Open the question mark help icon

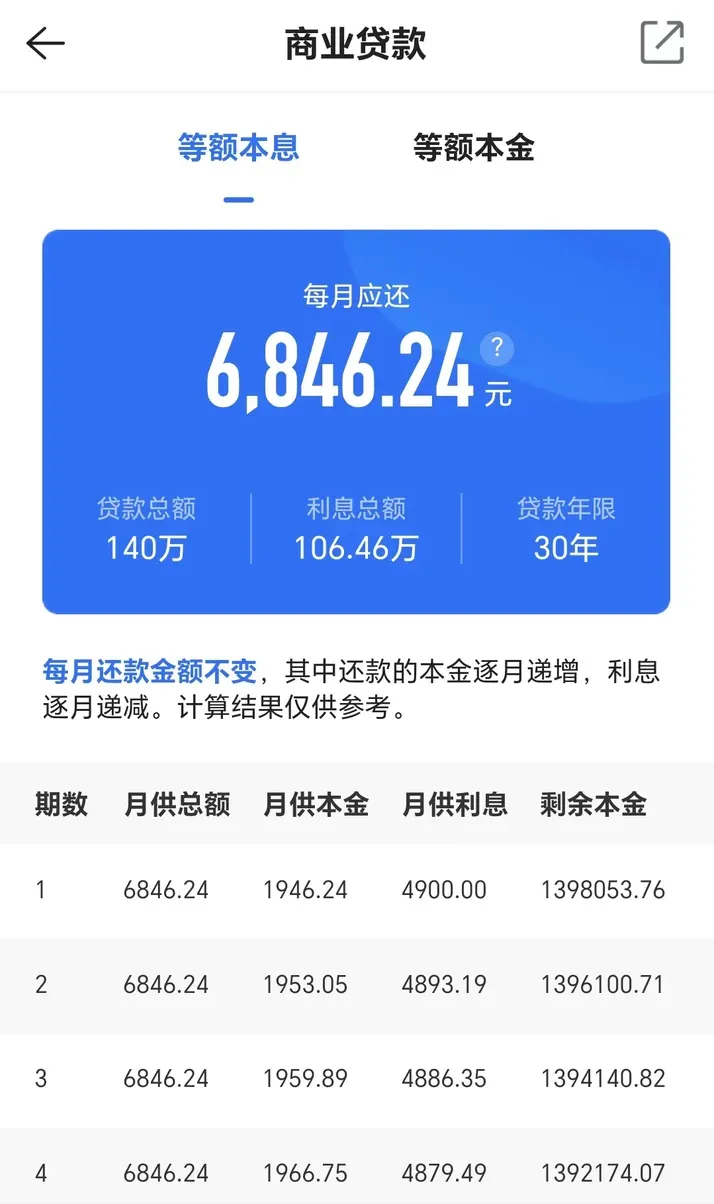(497, 349)
